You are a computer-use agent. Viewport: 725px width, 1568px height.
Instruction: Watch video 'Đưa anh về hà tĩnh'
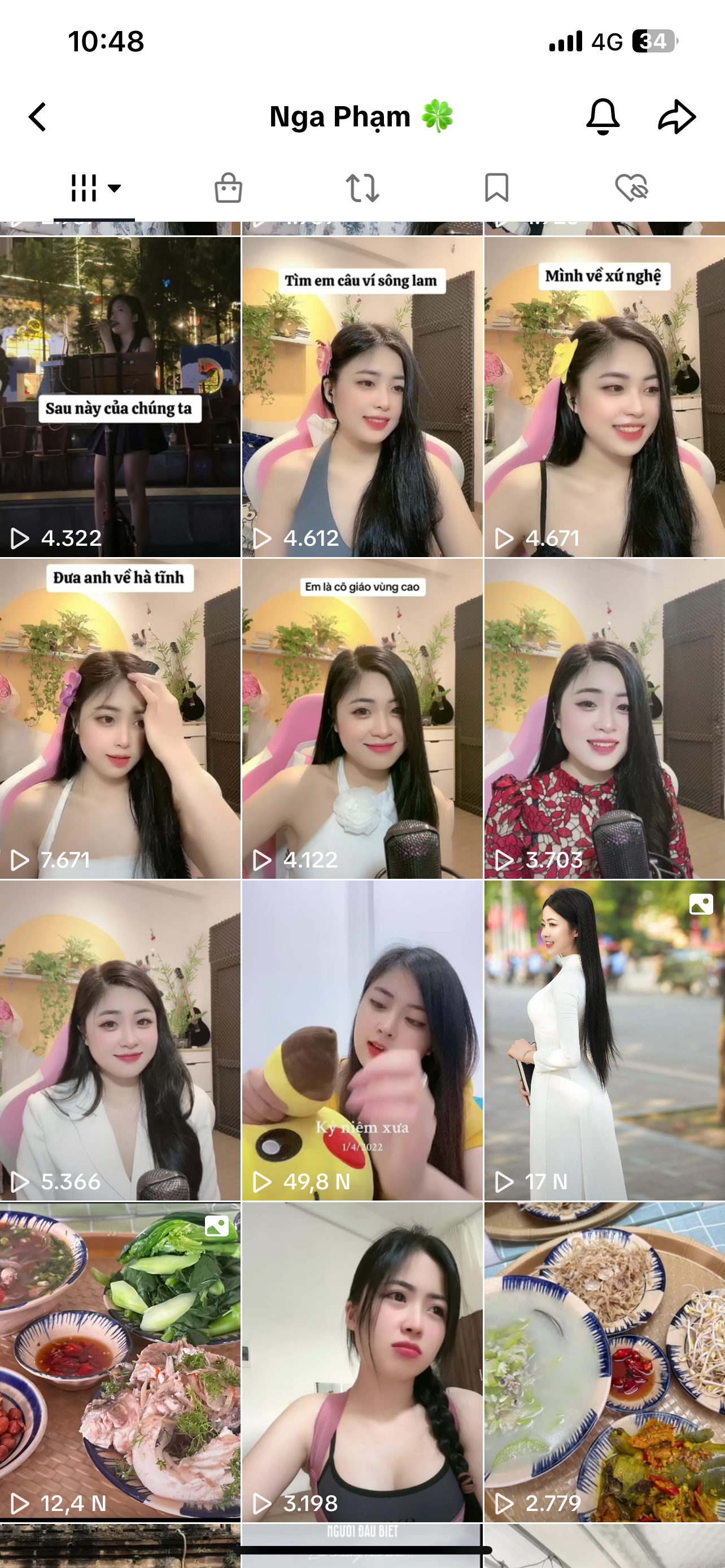coord(120,719)
